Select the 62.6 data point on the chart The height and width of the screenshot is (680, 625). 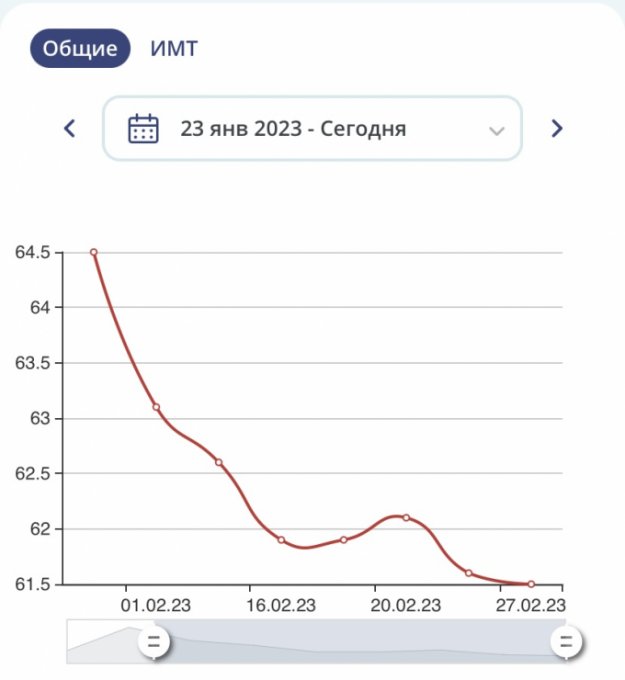coord(218,462)
